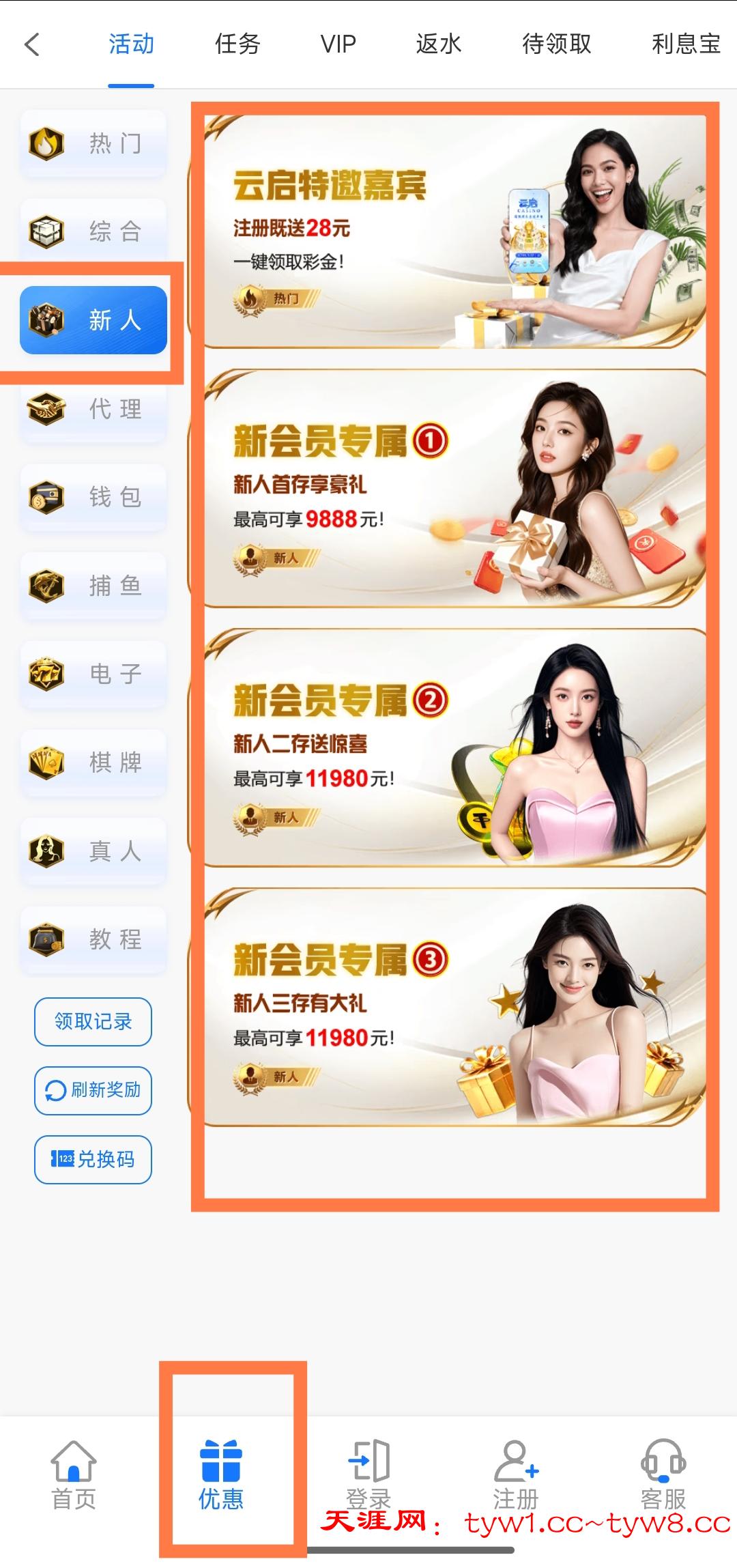Image resolution: width=737 pixels, height=1568 pixels.
Task: Open the 新会员专属① first deposit promotion
Action: click(x=454, y=489)
